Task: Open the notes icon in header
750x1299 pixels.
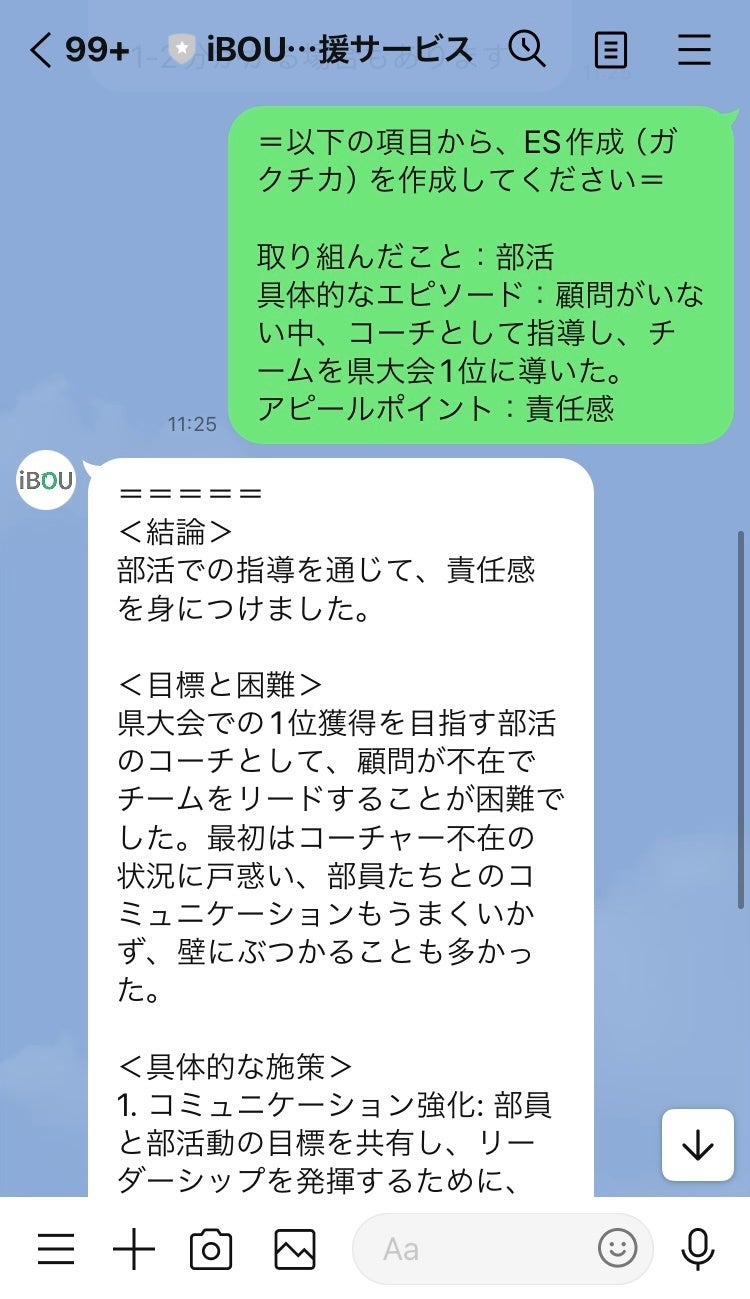Action: point(610,49)
